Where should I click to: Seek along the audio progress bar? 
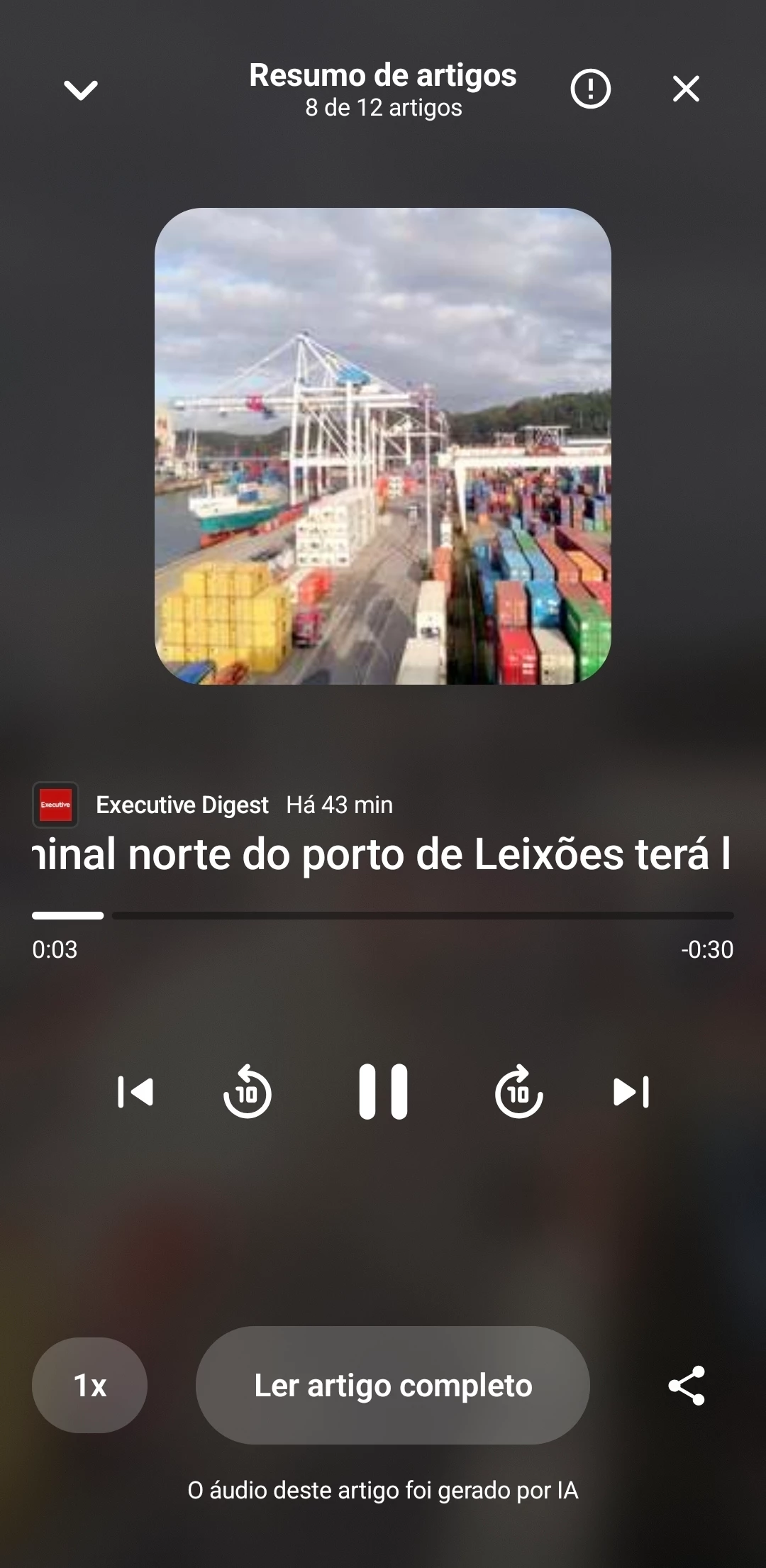coord(383,915)
